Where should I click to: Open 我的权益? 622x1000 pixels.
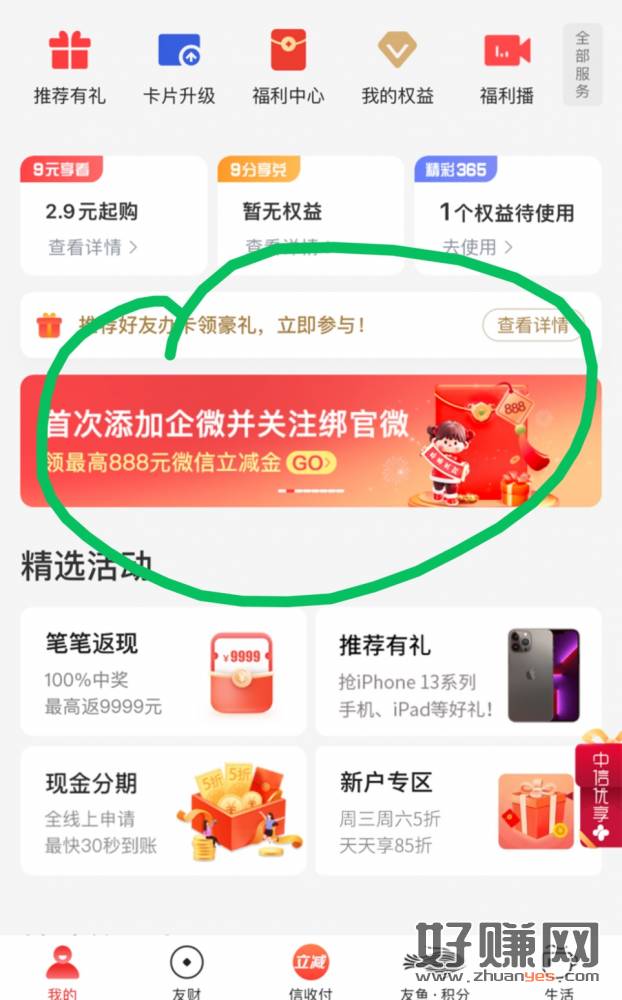pyautogui.click(x=397, y=66)
